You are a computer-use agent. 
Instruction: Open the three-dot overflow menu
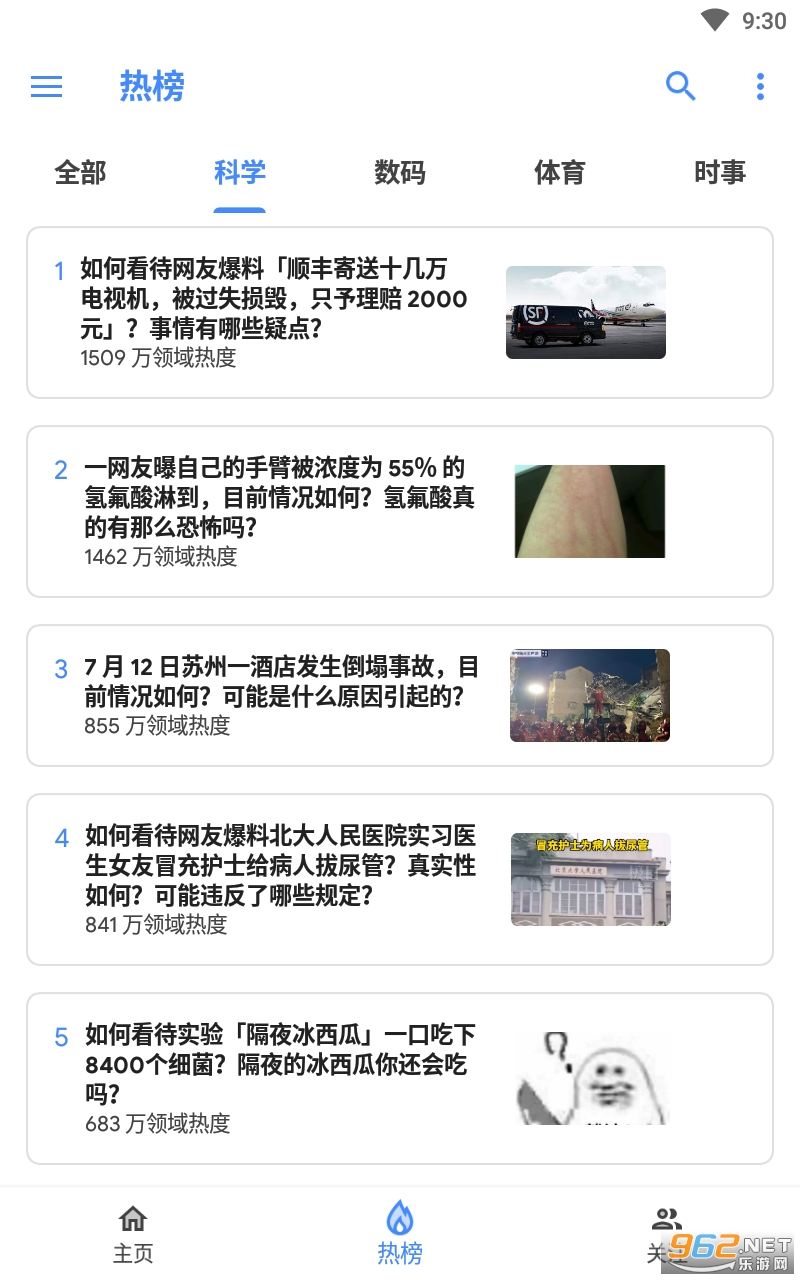tap(760, 87)
